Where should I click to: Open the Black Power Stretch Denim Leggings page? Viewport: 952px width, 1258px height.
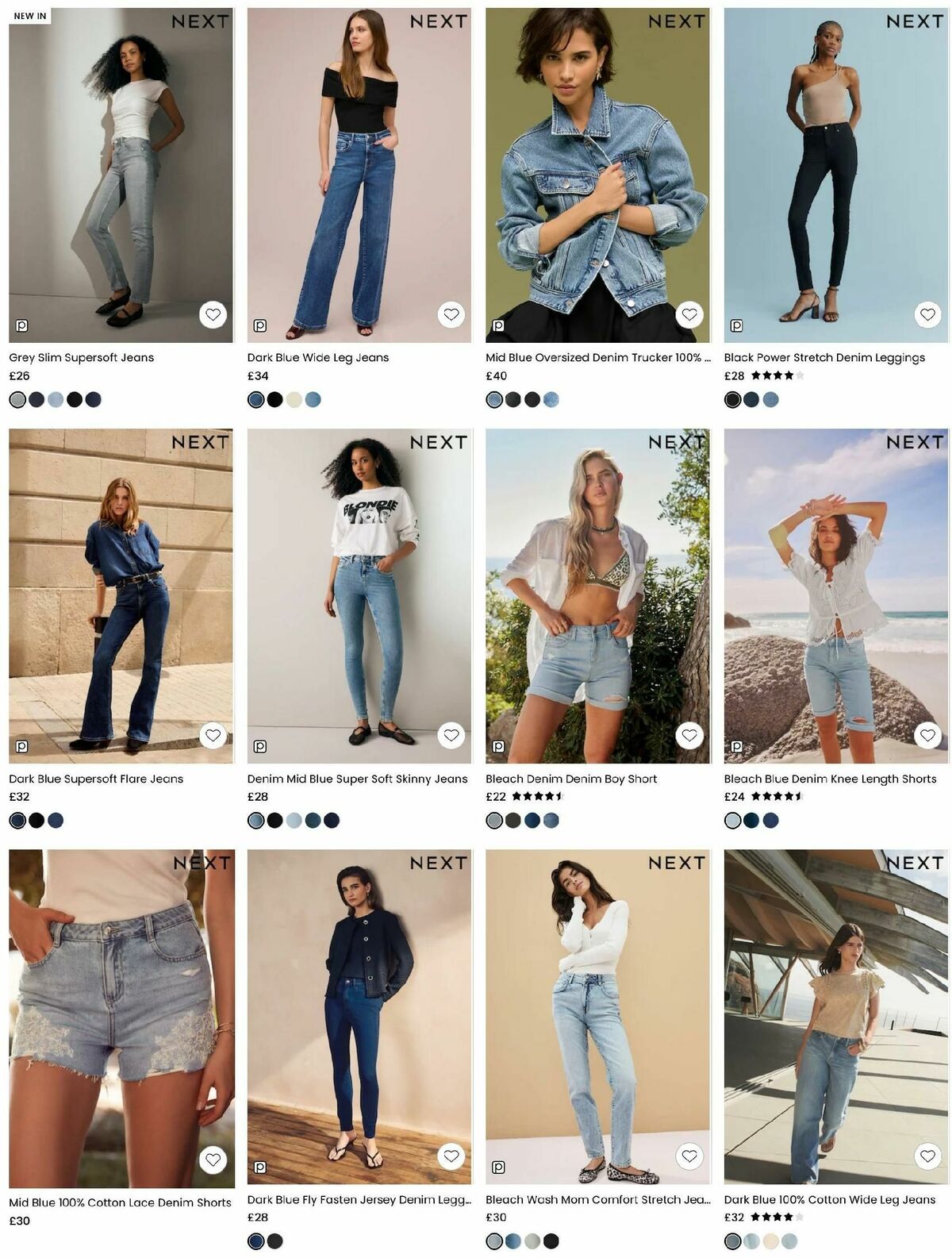point(825,357)
